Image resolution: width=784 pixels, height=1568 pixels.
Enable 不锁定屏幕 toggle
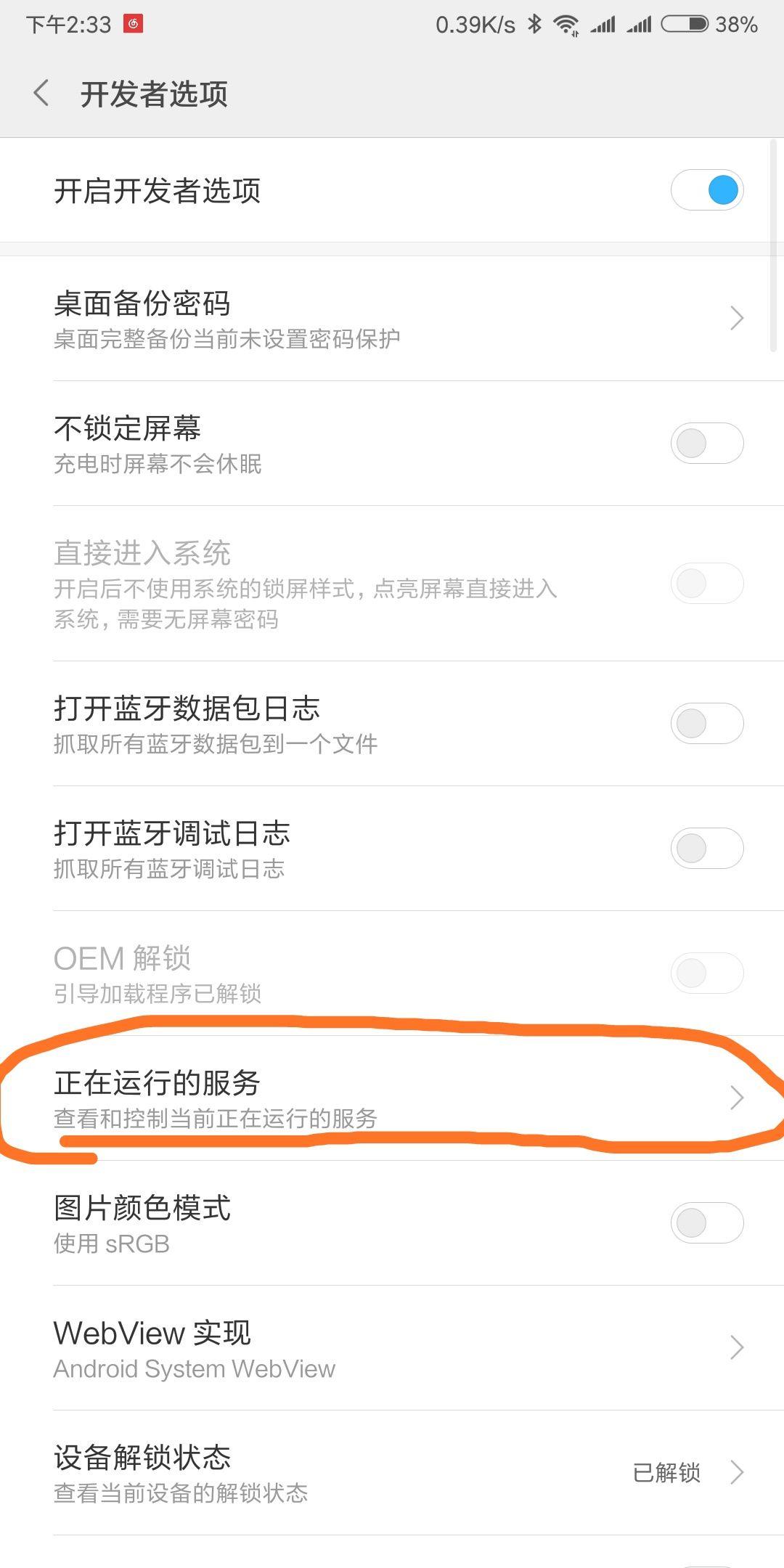(x=706, y=444)
